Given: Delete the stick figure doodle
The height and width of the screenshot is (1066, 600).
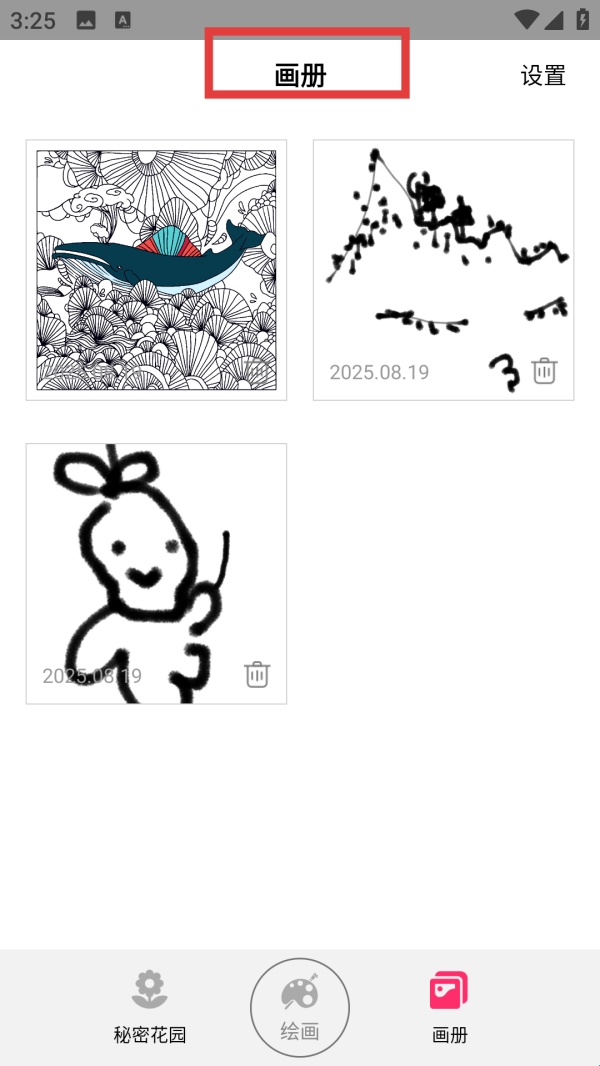Looking at the screenshot, I should tap(257, 675).
